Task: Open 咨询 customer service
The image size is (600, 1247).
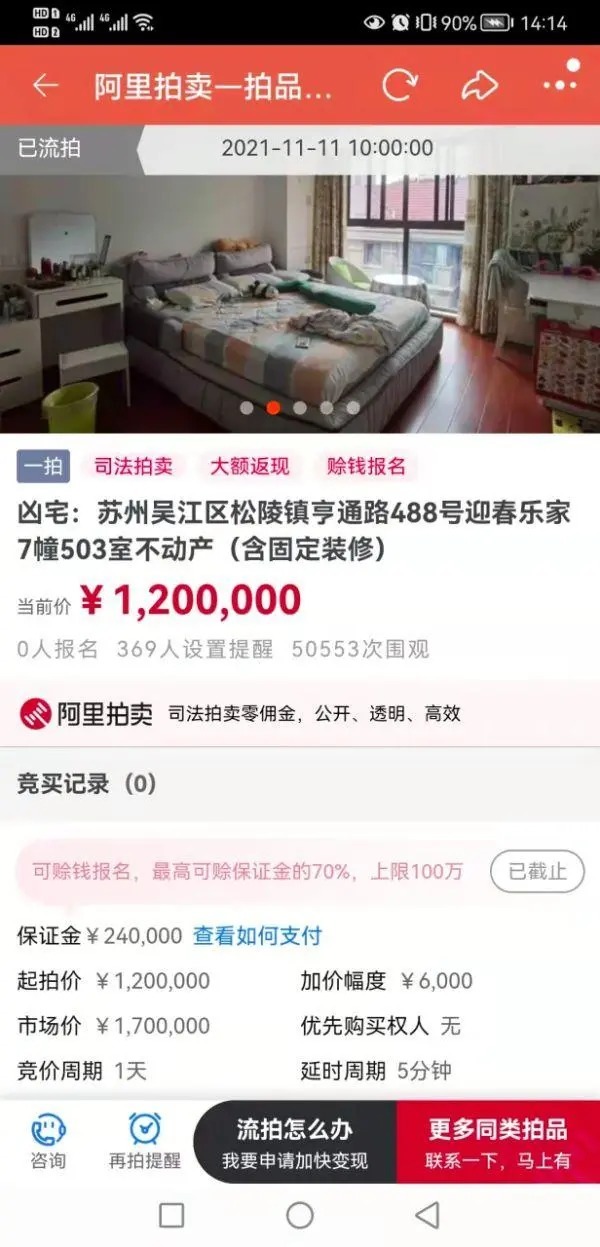Action: tap(48, 1141)
